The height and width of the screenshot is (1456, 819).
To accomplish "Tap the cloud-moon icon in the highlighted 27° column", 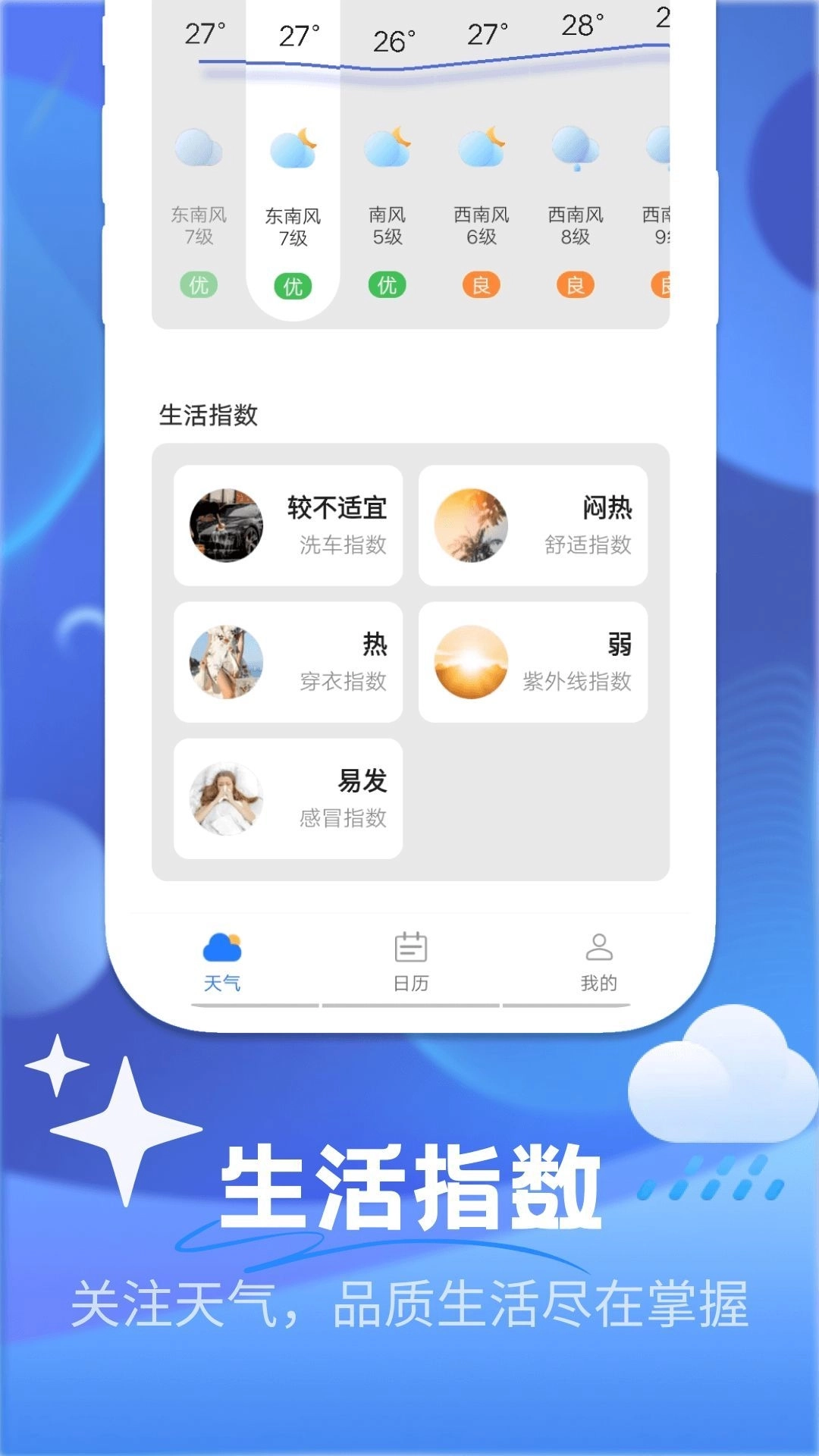I will tap(292, 148).
